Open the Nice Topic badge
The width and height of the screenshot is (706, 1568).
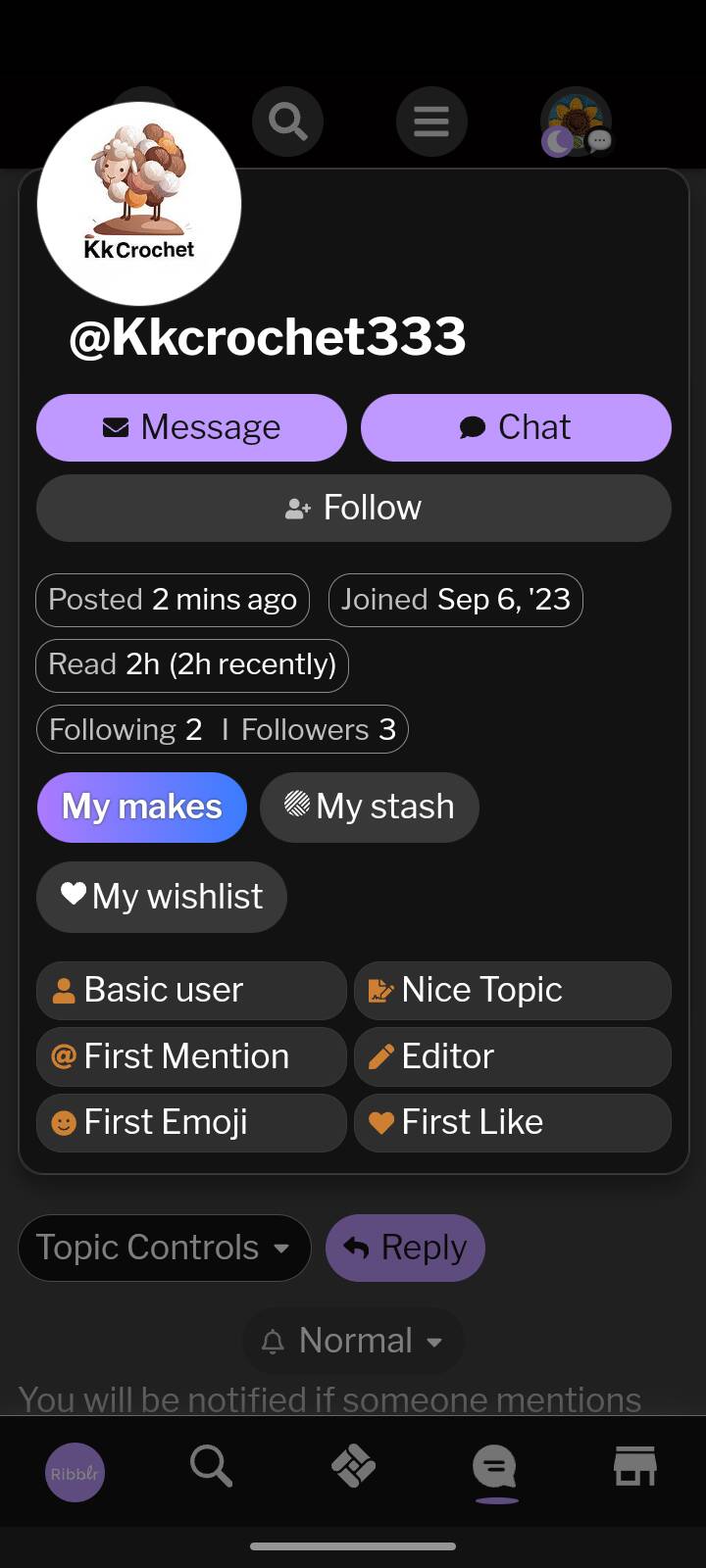[513, 990]
